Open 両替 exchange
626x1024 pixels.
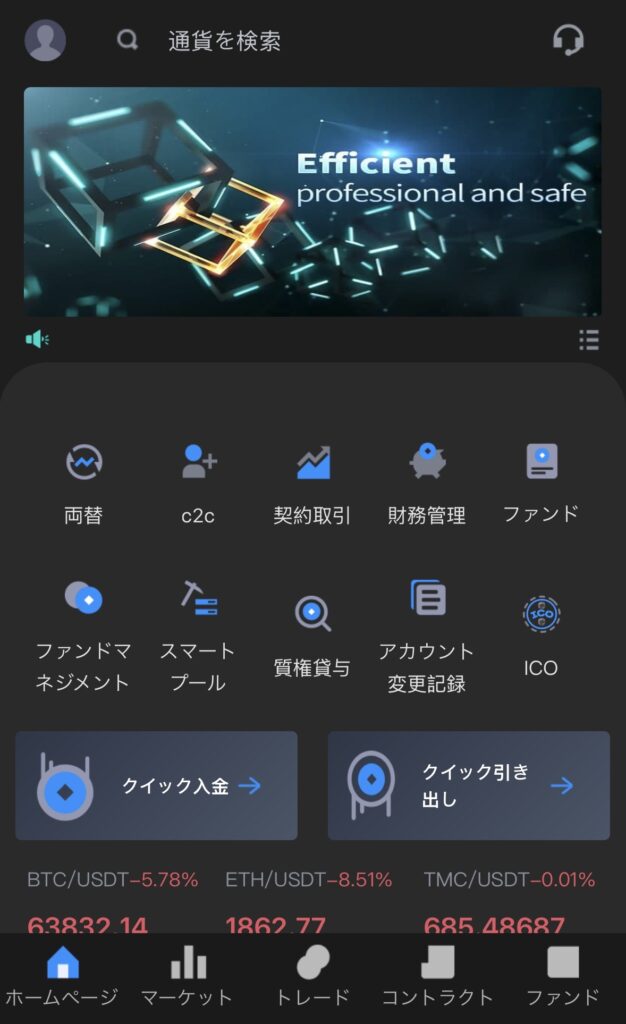pyautogui.click(x=84, y=482)
